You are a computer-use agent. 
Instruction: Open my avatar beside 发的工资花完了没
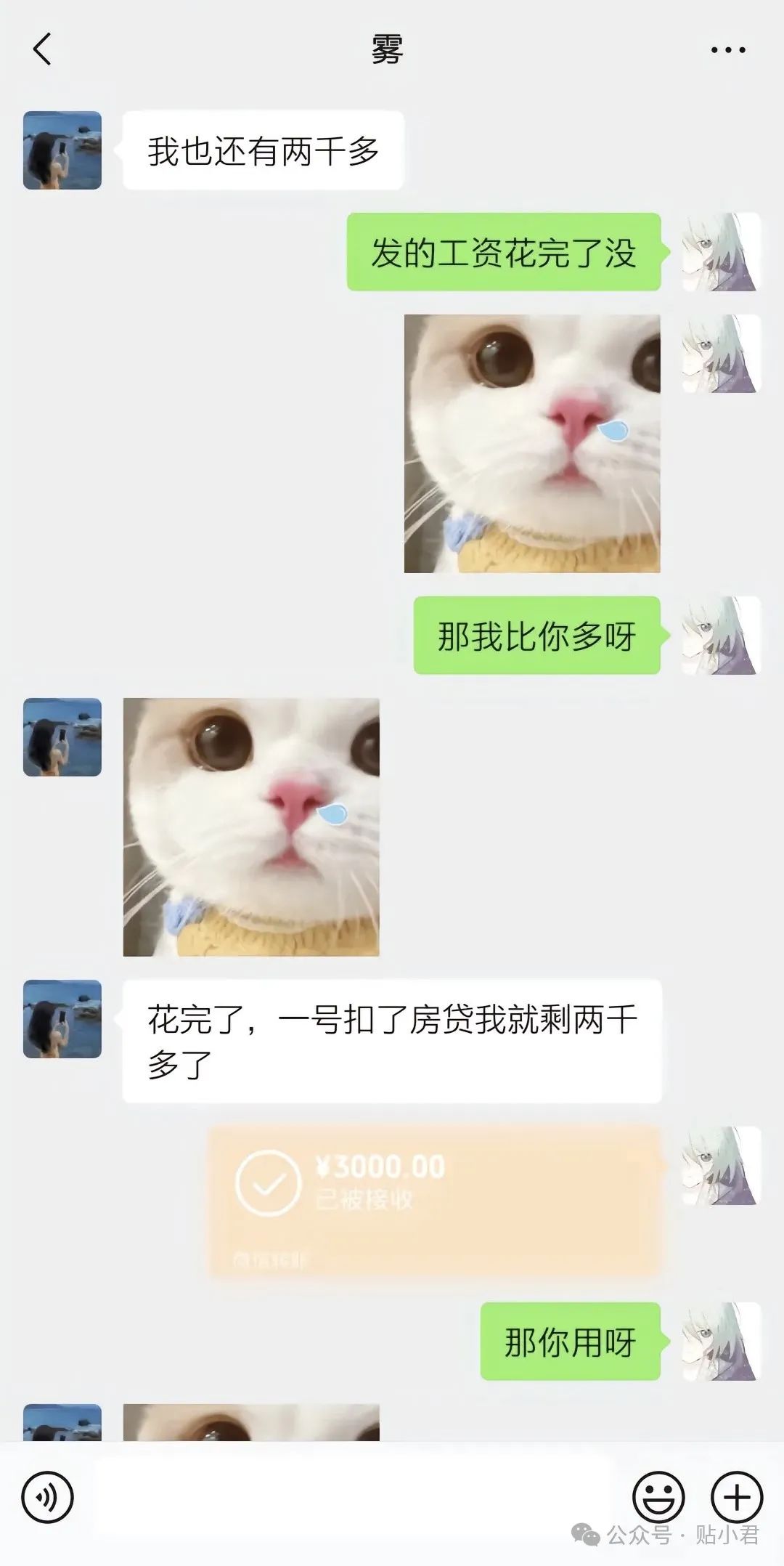721,252
